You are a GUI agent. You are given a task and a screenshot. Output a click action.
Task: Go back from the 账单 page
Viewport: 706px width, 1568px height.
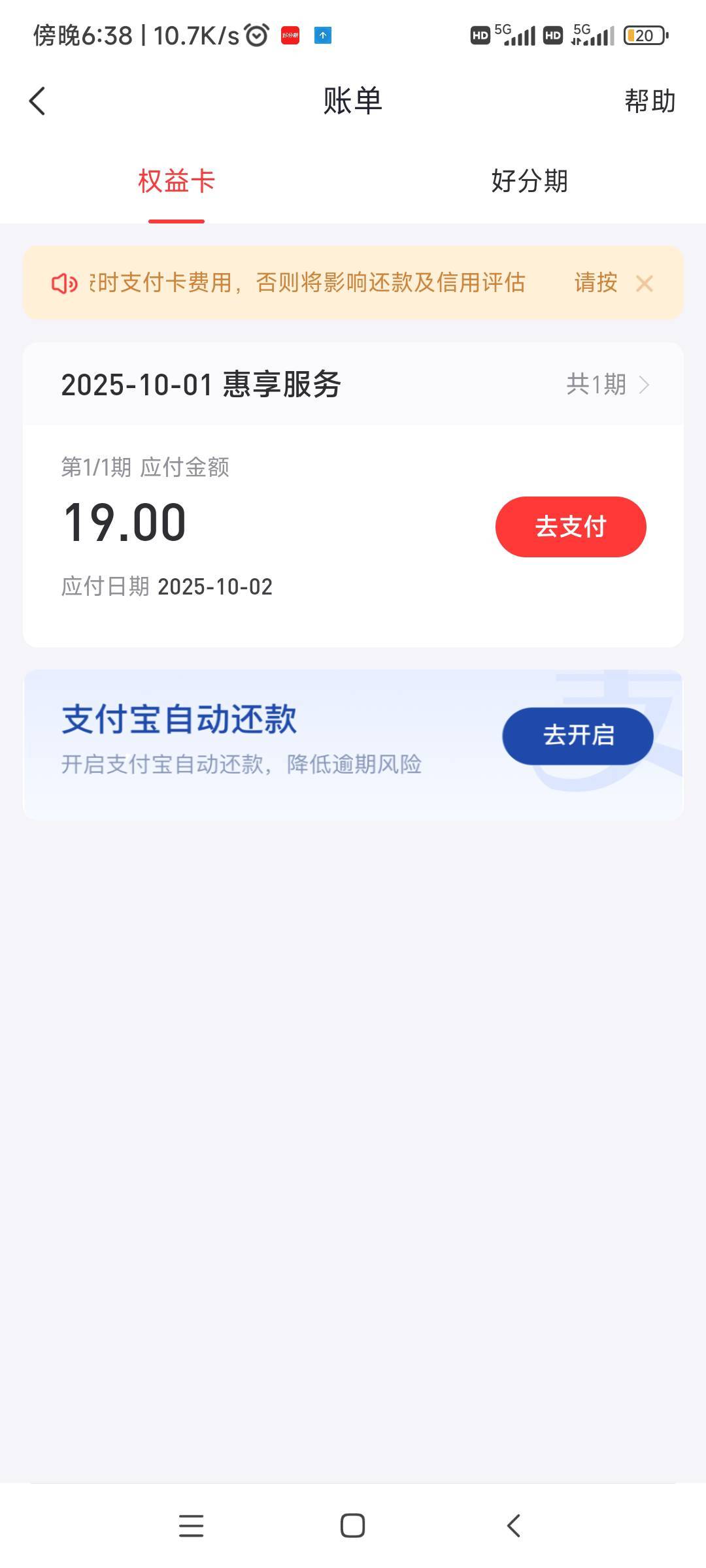[38, 101]
